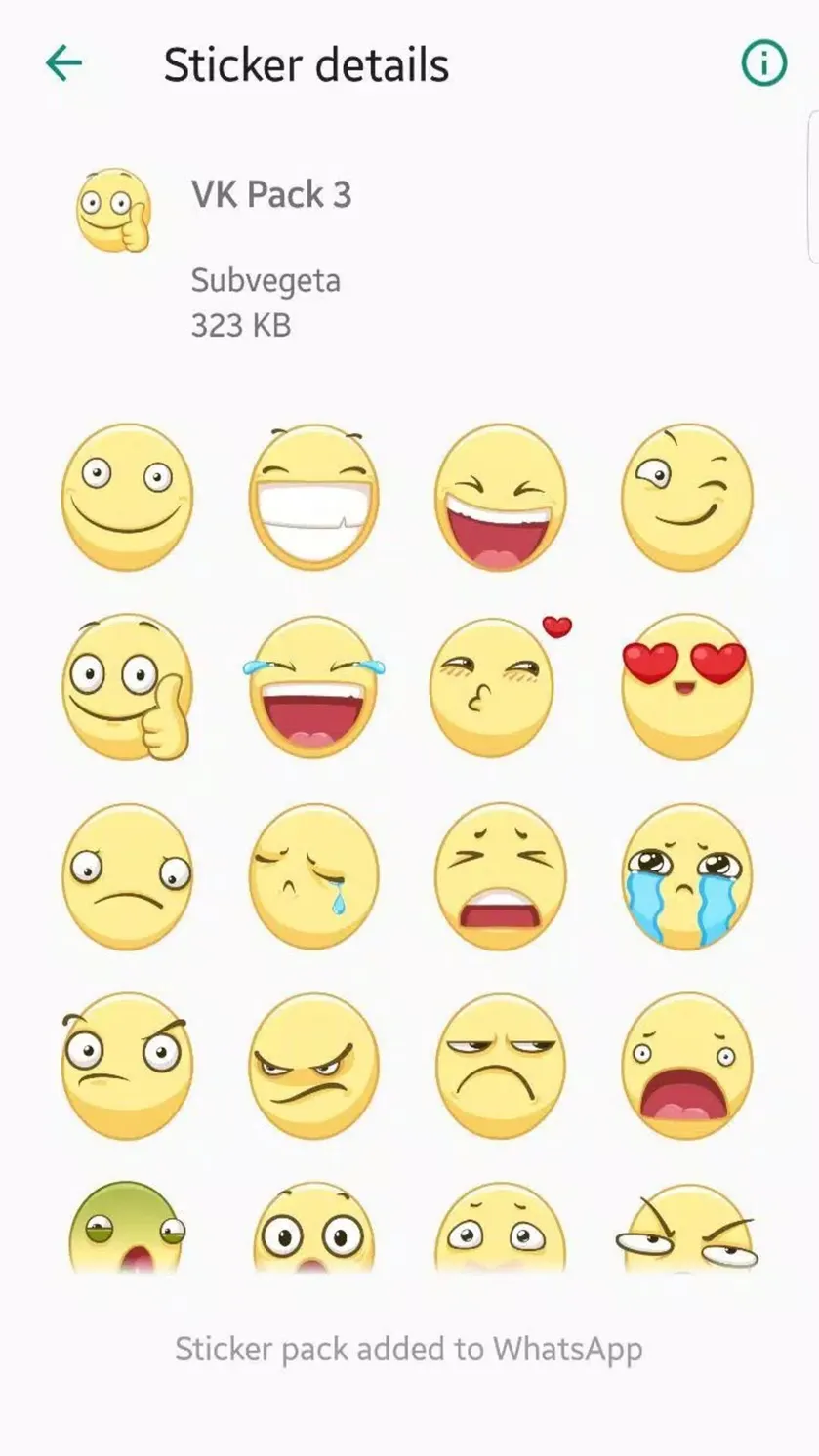
Task: Preview the heart-eyes emoji sticker
Action: pyautogui.click(x=686, y=687)
